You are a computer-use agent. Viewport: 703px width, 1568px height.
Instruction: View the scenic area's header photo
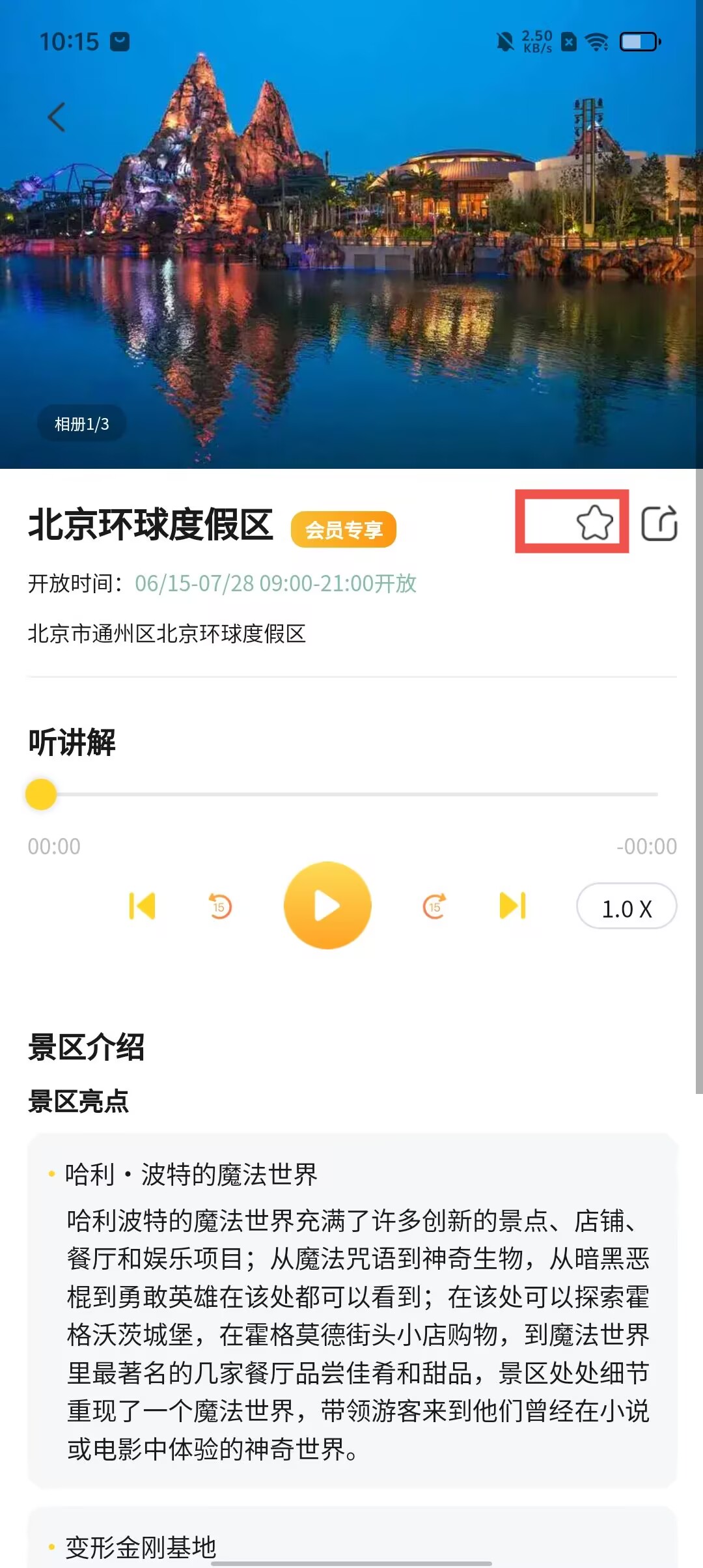click(x=351, y=247)
